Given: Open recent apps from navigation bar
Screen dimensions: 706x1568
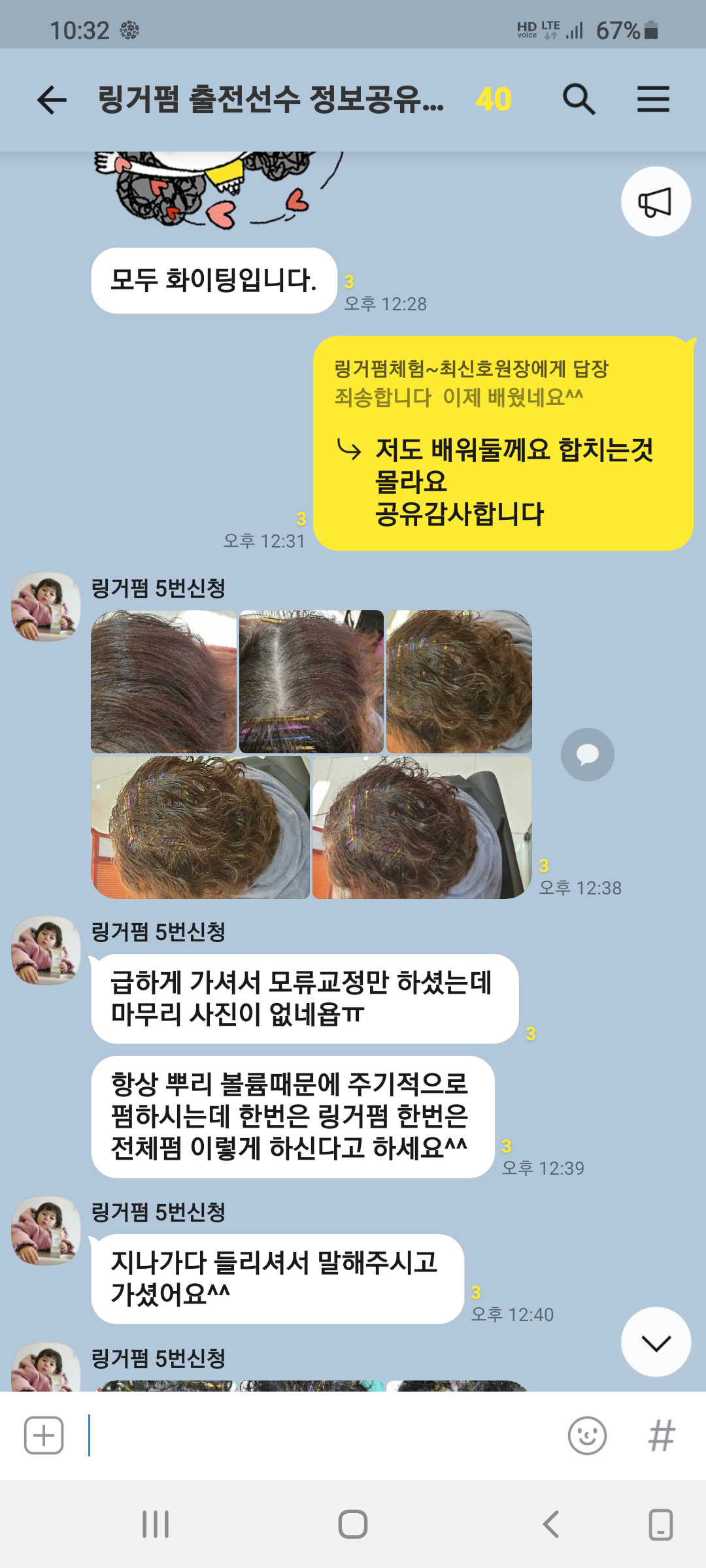Looking at the screenshot, I should (156, 1524).
